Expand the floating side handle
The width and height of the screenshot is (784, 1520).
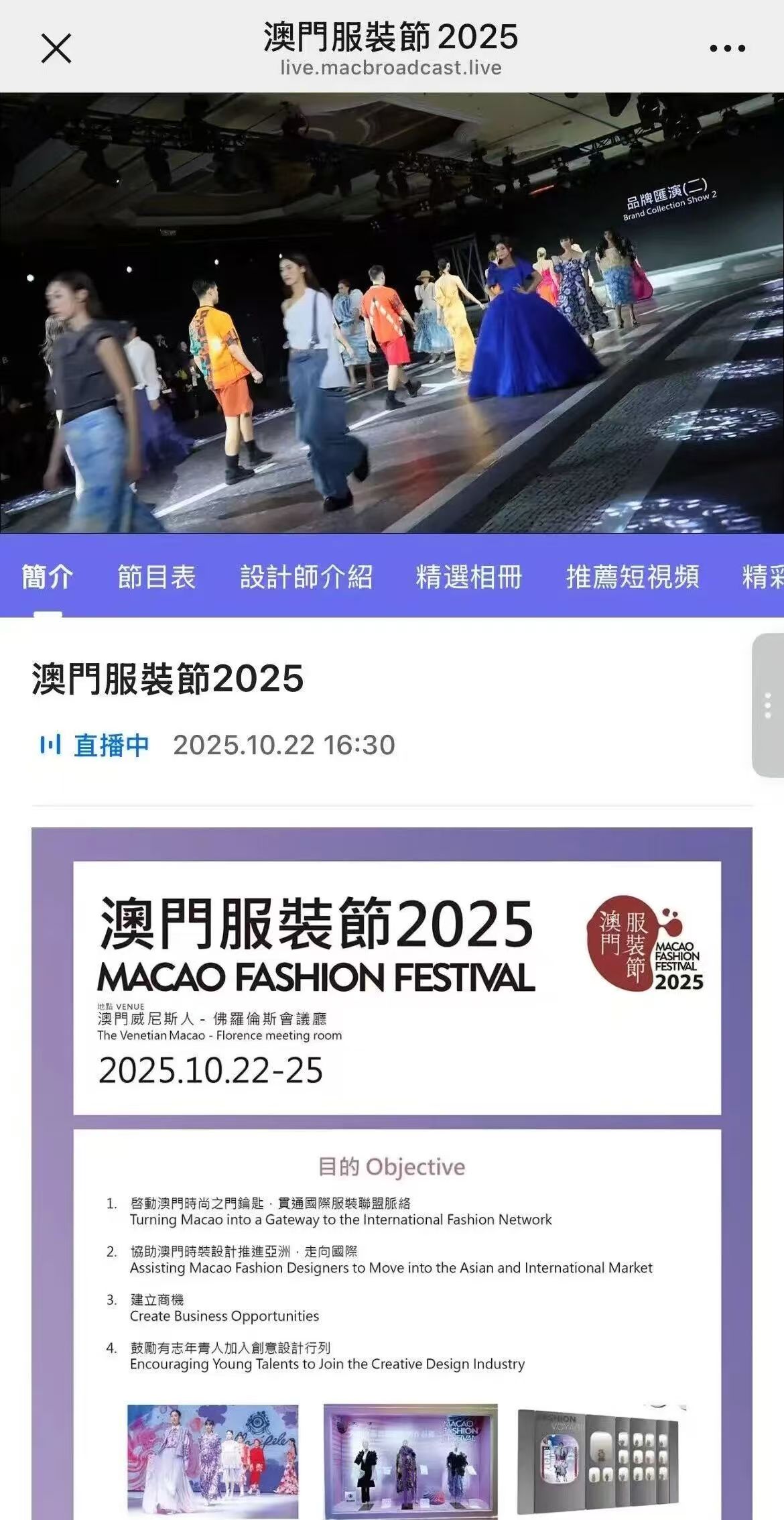(x=768, y=705)
